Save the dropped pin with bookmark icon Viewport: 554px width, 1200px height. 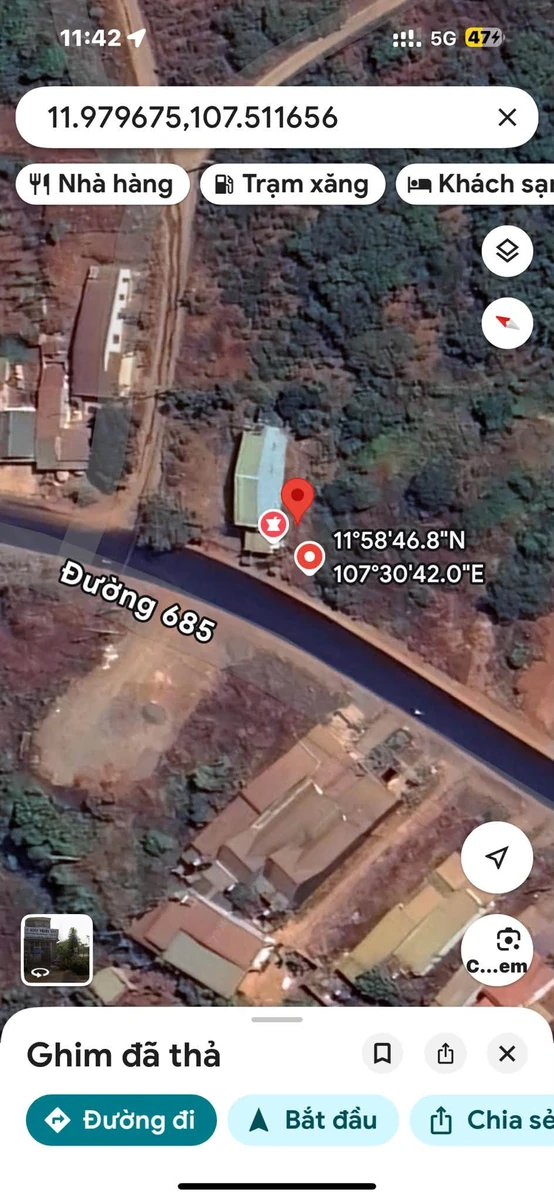[382, 1054]
